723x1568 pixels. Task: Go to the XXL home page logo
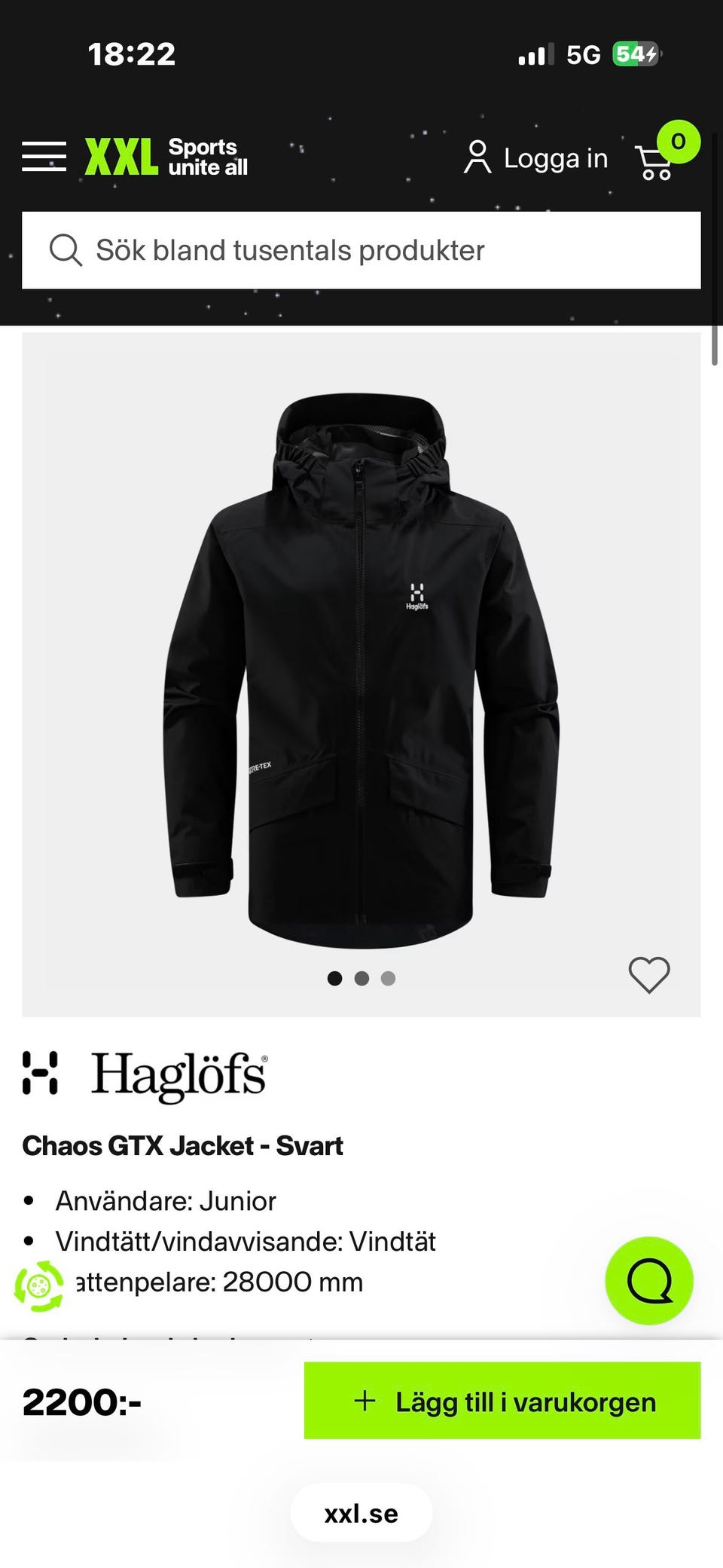click(166, 157)
